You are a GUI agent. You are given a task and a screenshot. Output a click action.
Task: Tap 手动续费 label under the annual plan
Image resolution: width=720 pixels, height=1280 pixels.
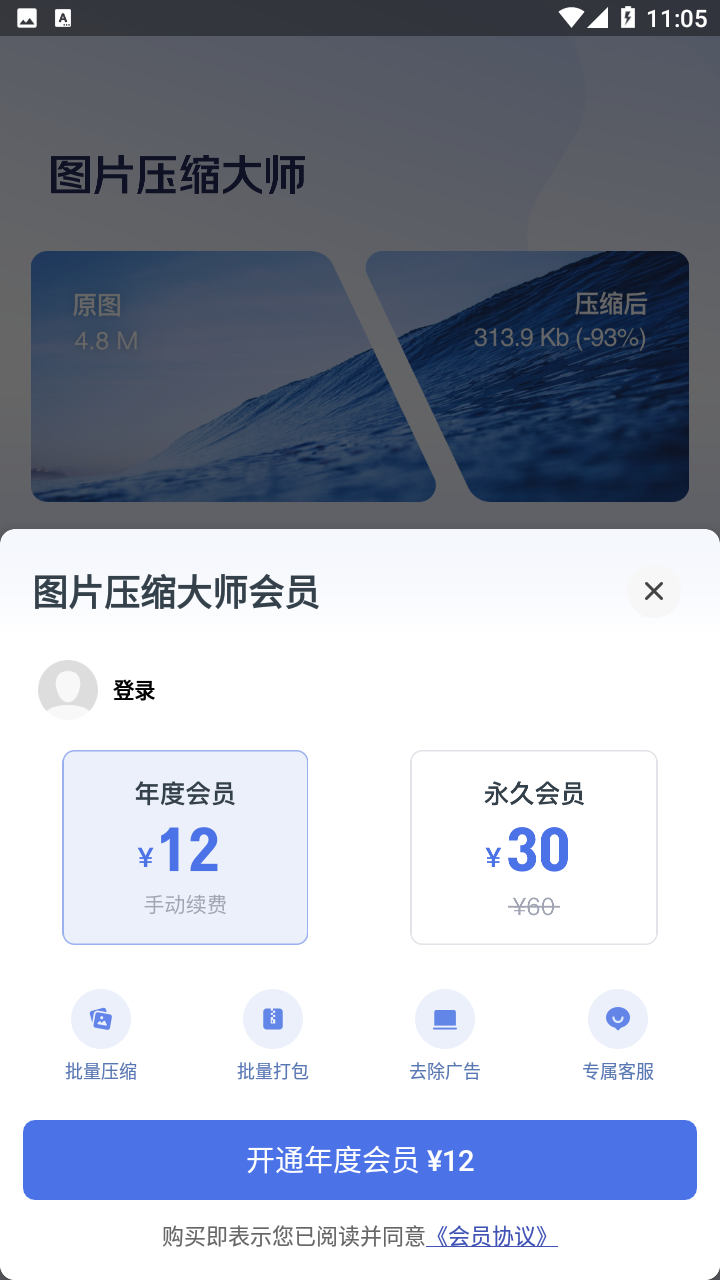point(184,903)
